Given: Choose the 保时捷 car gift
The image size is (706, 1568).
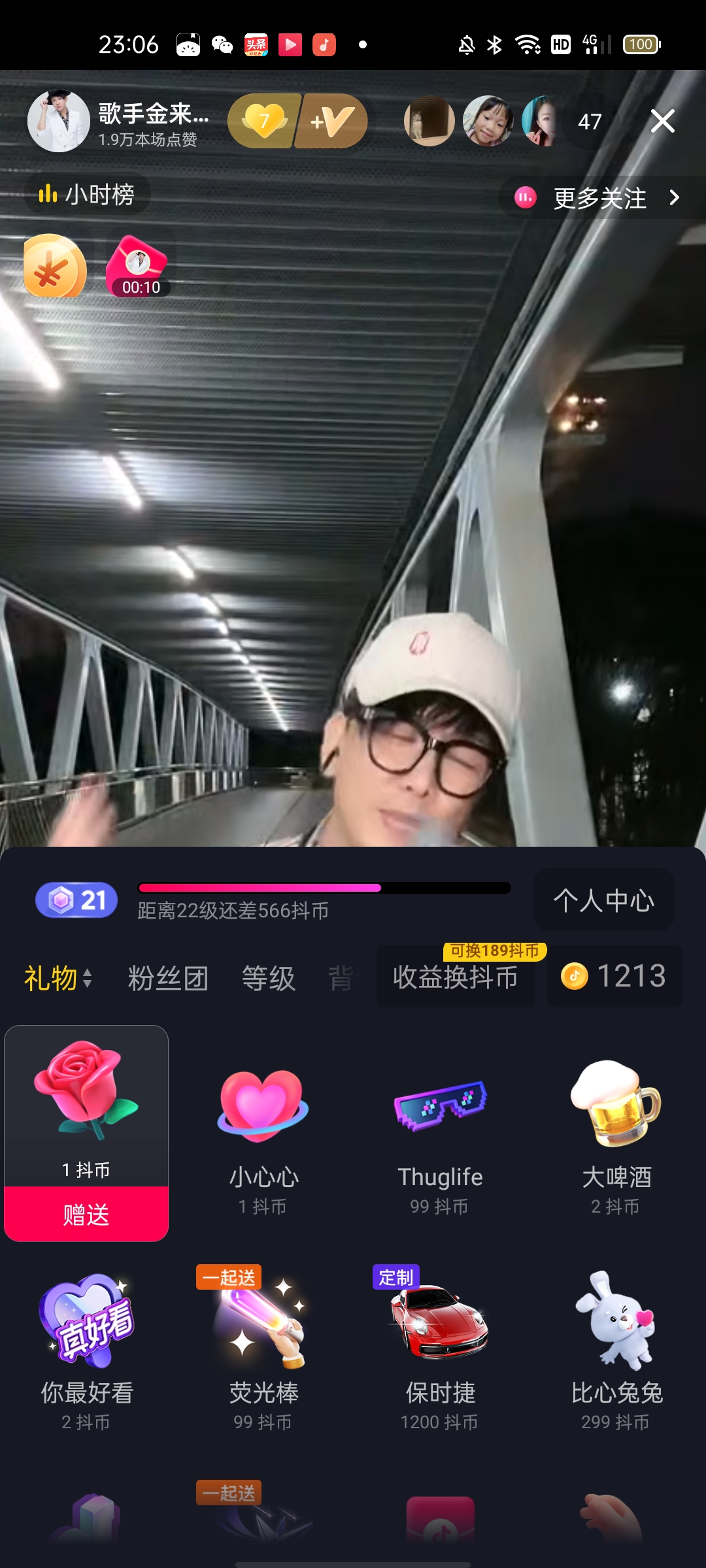Looking at the screenshot, I should pyautogui.click(x=440, y=1352).
